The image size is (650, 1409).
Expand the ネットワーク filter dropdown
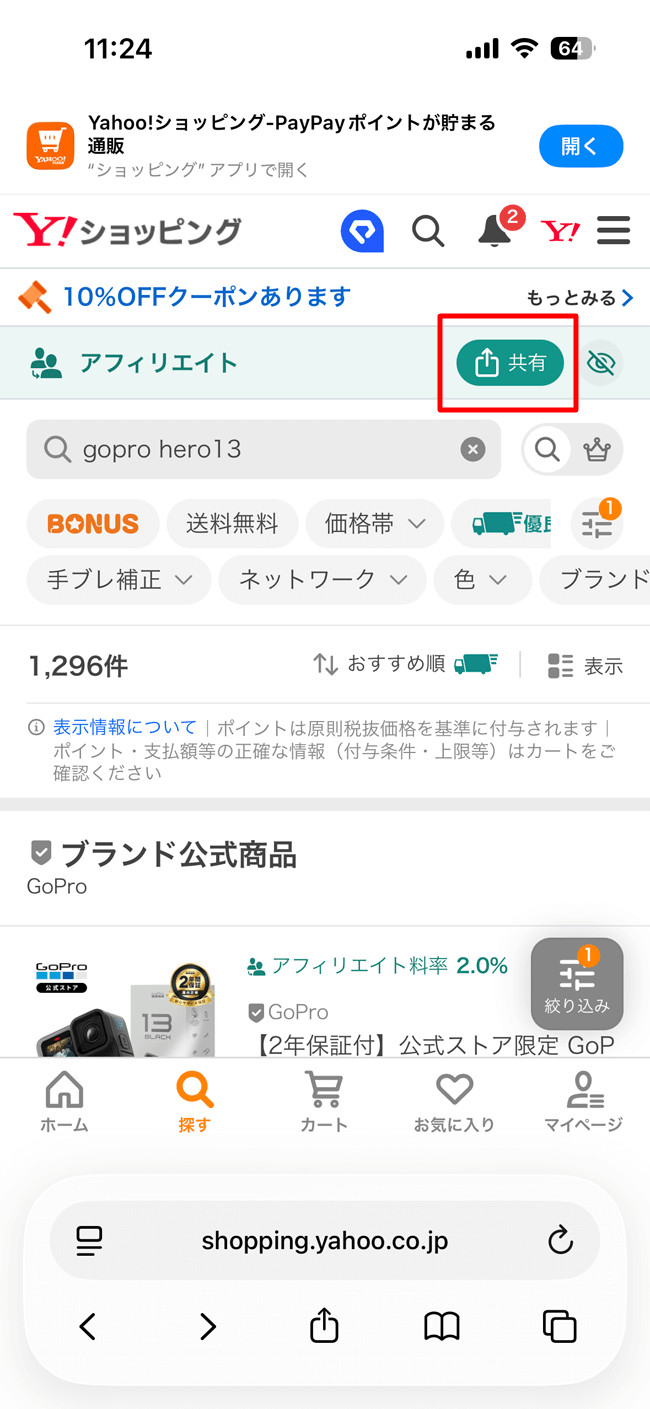(322, 580)
